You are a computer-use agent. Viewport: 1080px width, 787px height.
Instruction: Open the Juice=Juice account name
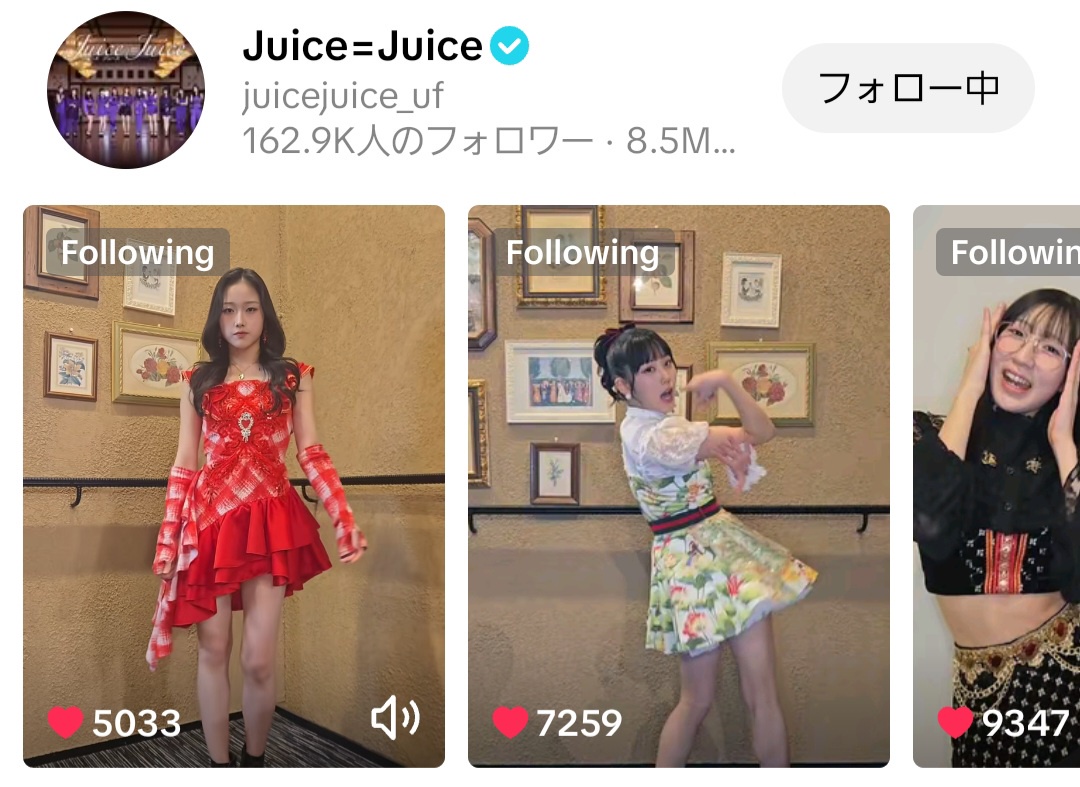pos(363,46)
